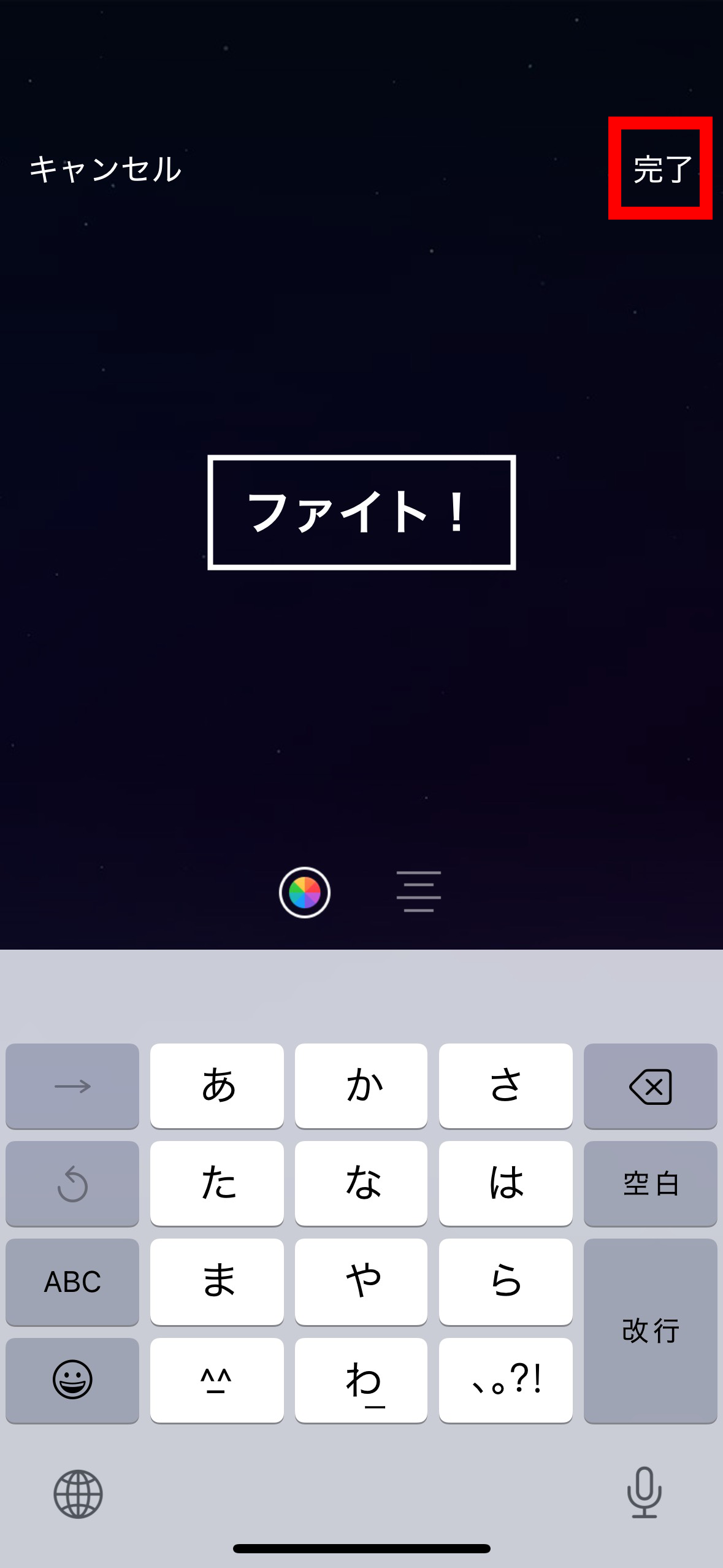
Task: Tap 完了 to finish editing text
Action: [x=662, y=169]
